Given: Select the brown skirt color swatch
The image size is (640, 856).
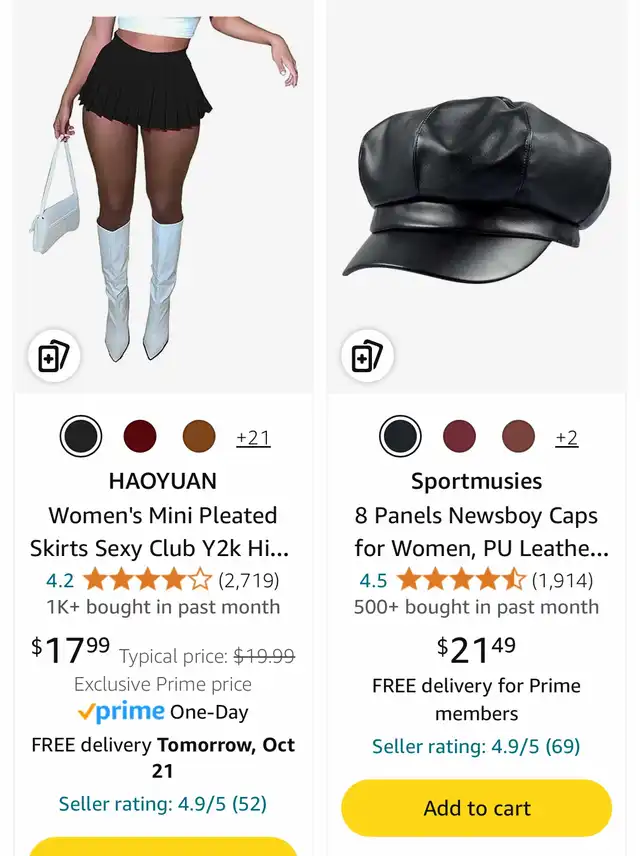Looking at the screenshot, I should coord(199,436).
